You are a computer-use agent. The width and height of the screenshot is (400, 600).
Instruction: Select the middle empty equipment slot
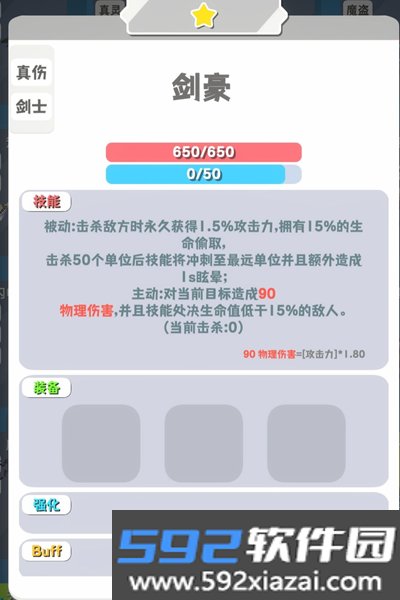tap(204, 443)
